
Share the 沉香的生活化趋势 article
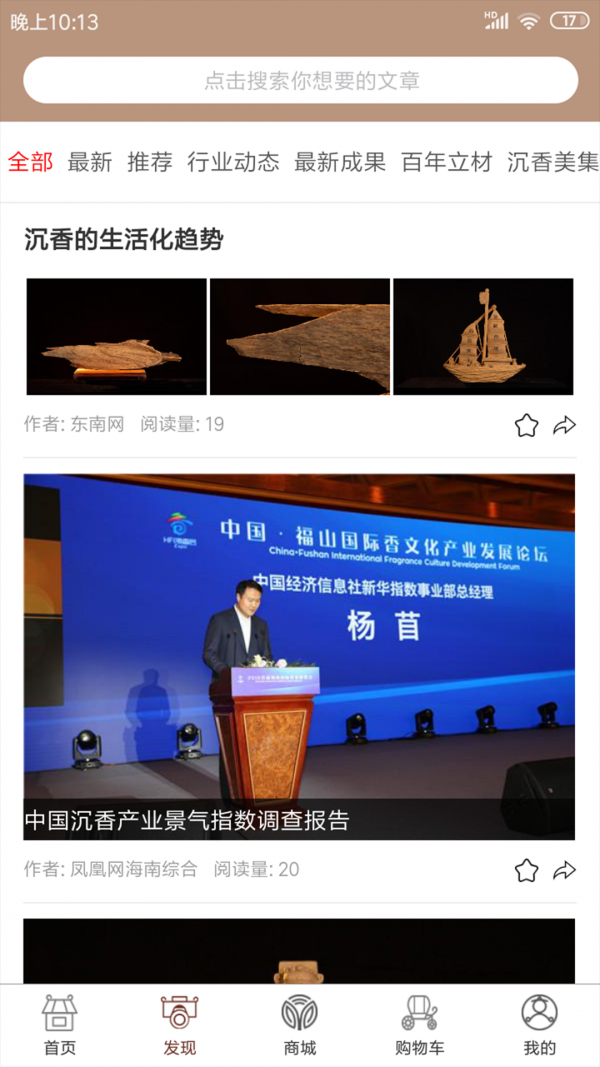(565, 425)
